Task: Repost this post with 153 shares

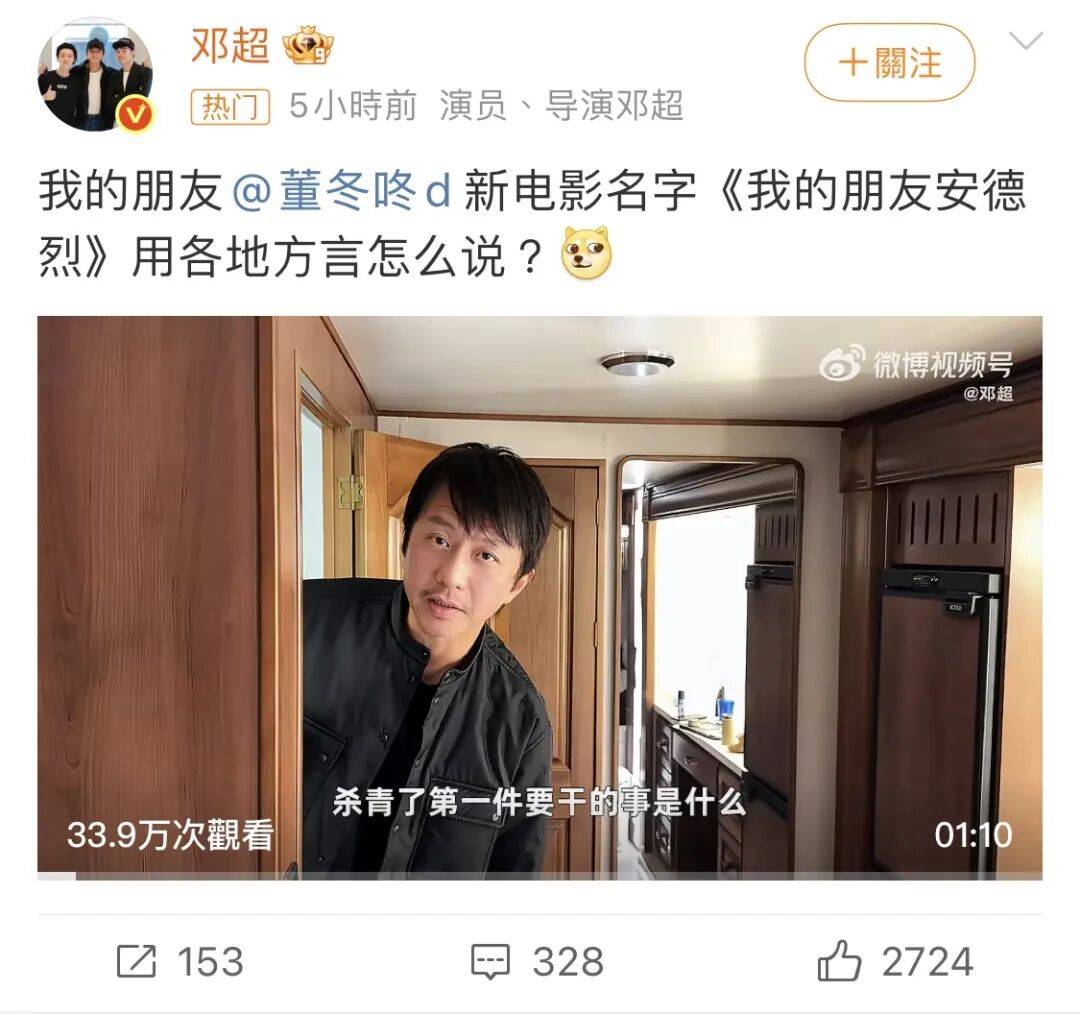Action: [x=180, y=962]
